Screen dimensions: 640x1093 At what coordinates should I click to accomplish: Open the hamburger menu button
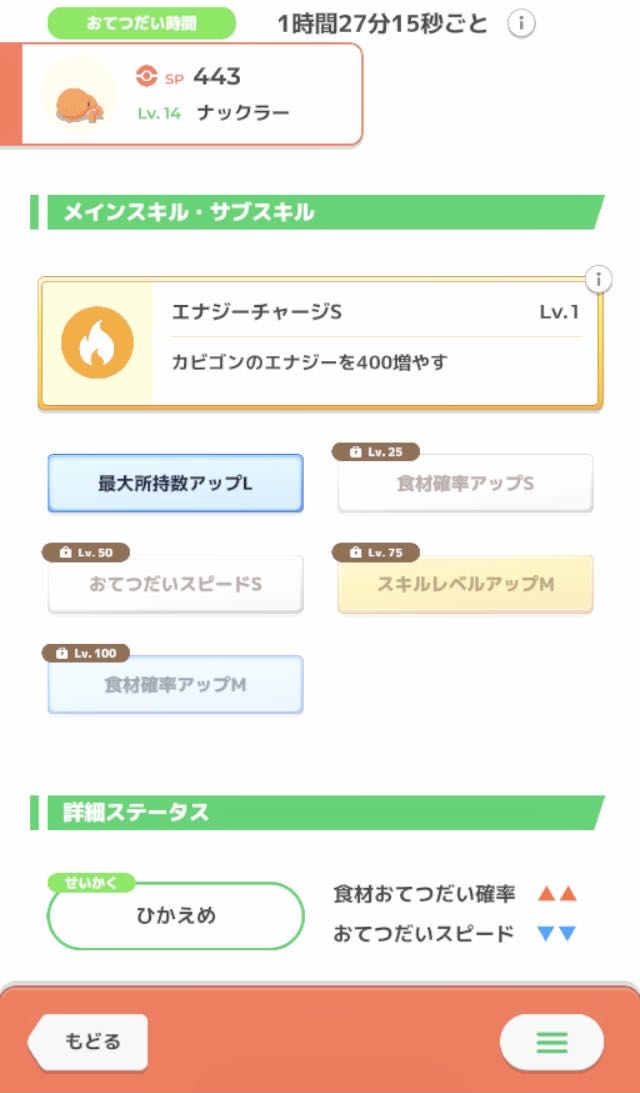coord(551,1043)
